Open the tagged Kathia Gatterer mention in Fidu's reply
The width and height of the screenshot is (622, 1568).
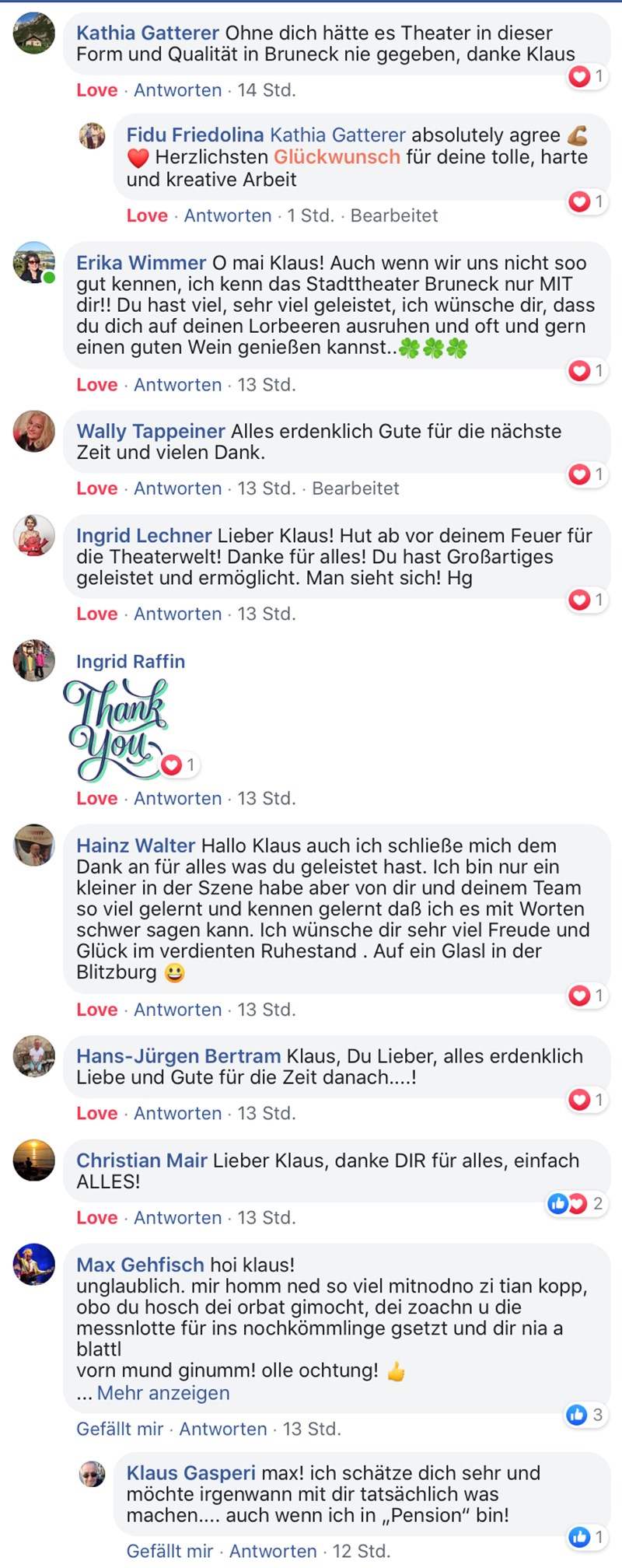coord(337,135)
